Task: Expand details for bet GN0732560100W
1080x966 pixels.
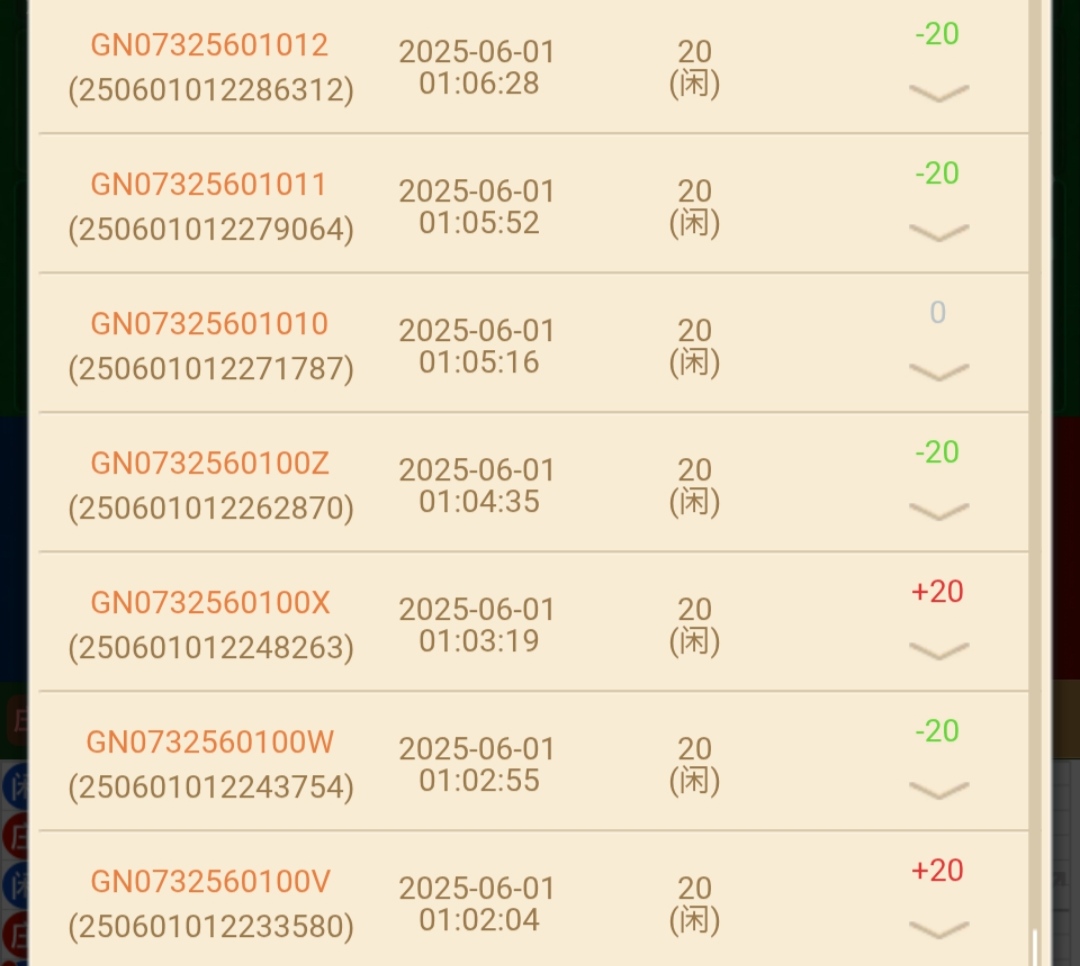Action: pos(938,790)
